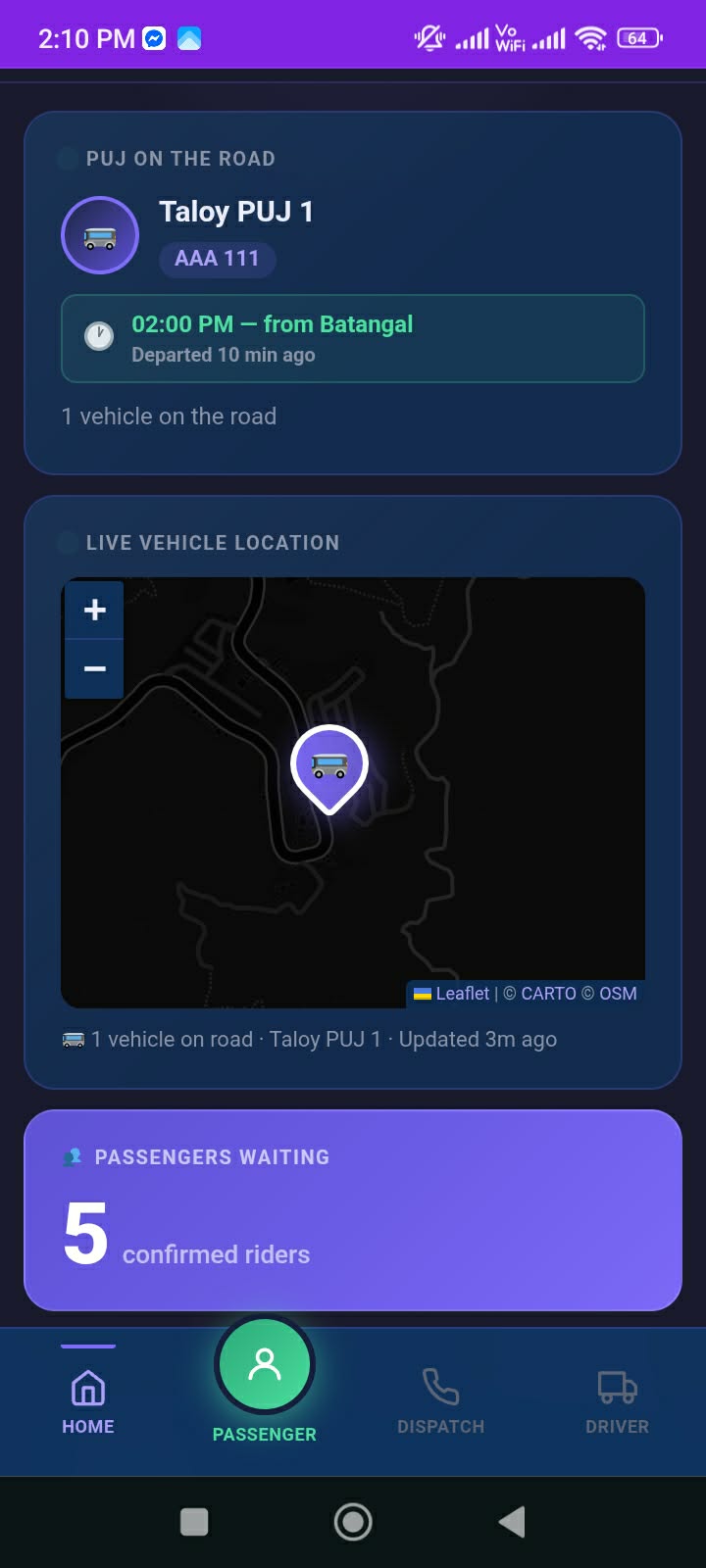Image resolution: width=706 pixels, height=1568 pixels.
Task: Zoom out on the live map
Action: pyautogui.click(x=94, y=668)
